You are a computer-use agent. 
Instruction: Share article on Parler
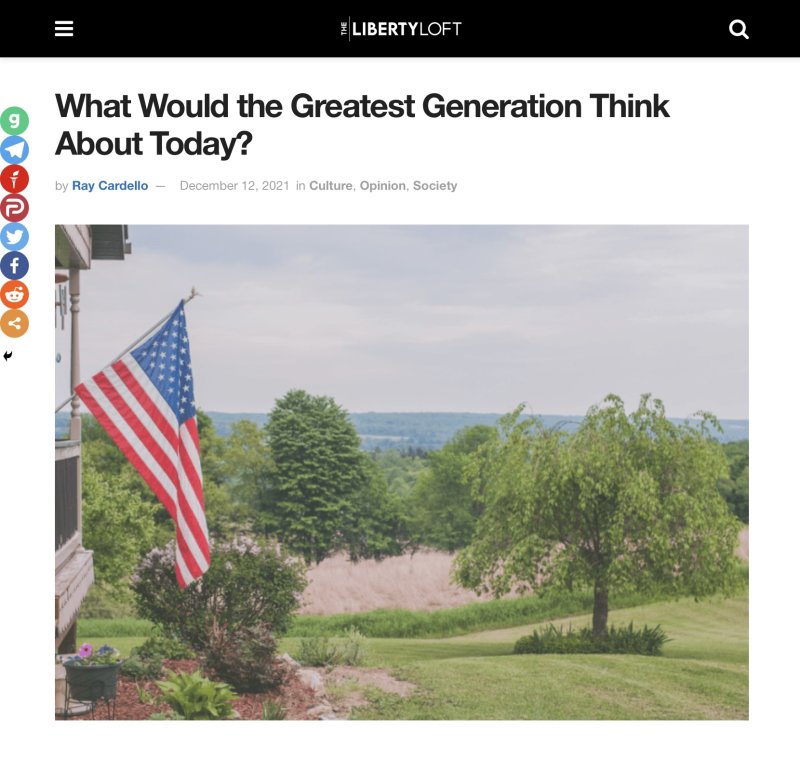coord(14,208)
